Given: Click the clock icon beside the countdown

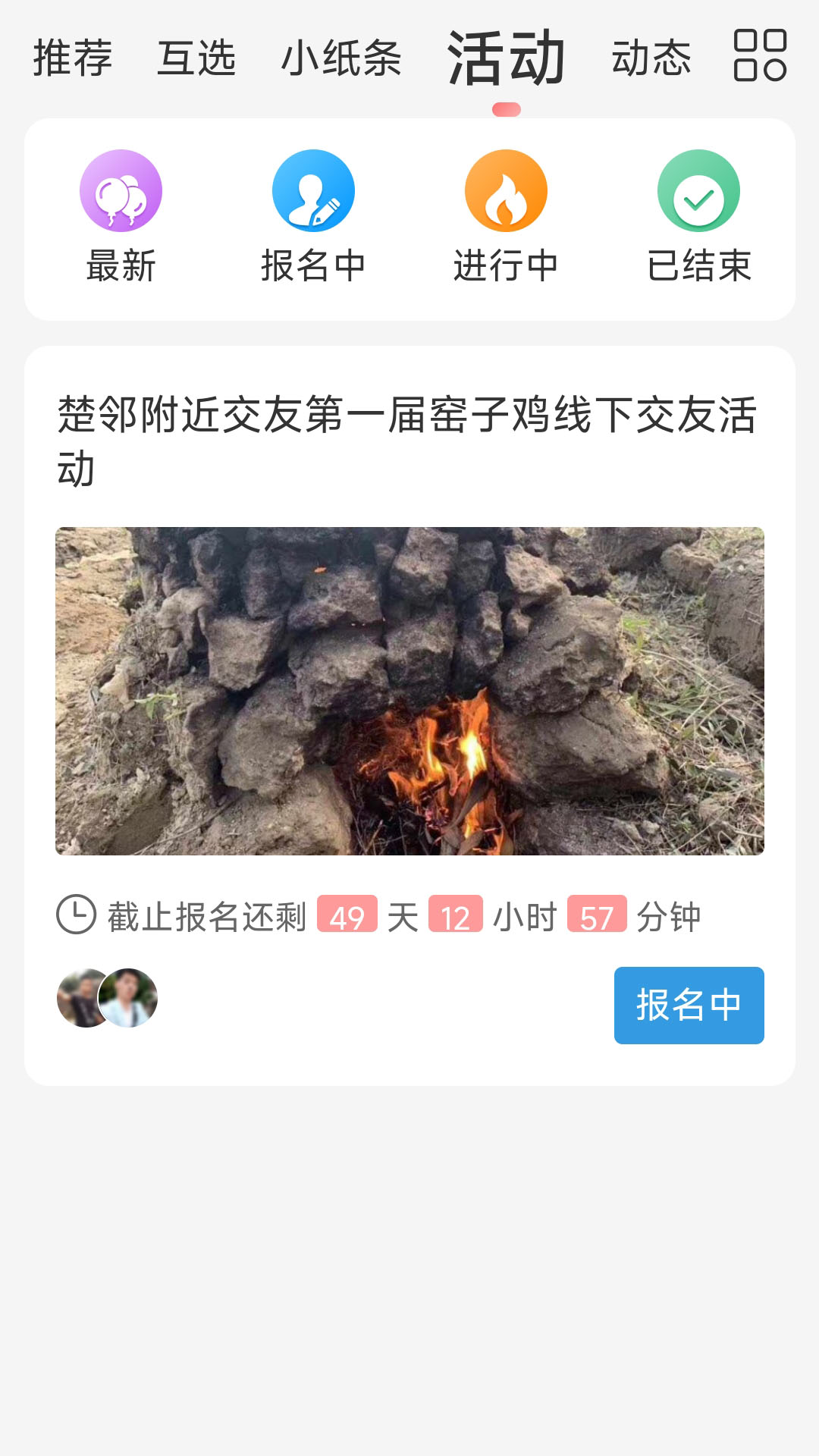Looking at the screenshot, I should point(77,915).
